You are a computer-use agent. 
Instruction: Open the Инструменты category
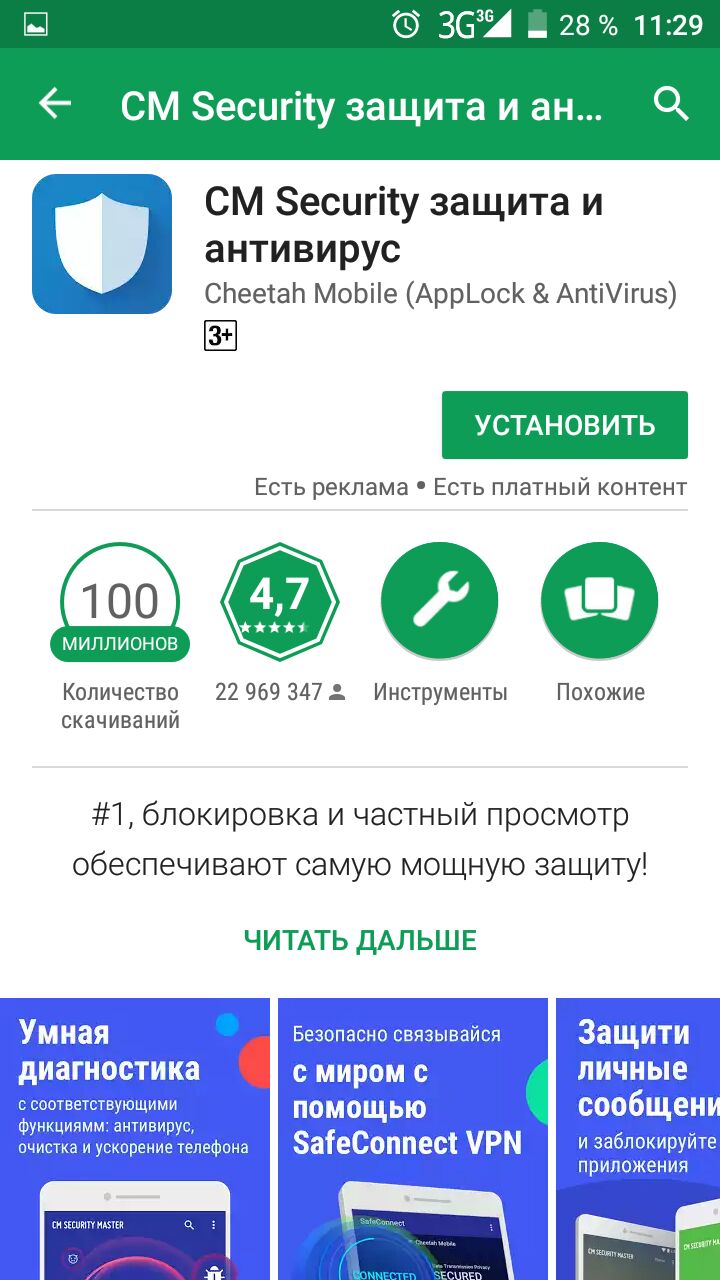pyautogui.click(x=439, y=602)
